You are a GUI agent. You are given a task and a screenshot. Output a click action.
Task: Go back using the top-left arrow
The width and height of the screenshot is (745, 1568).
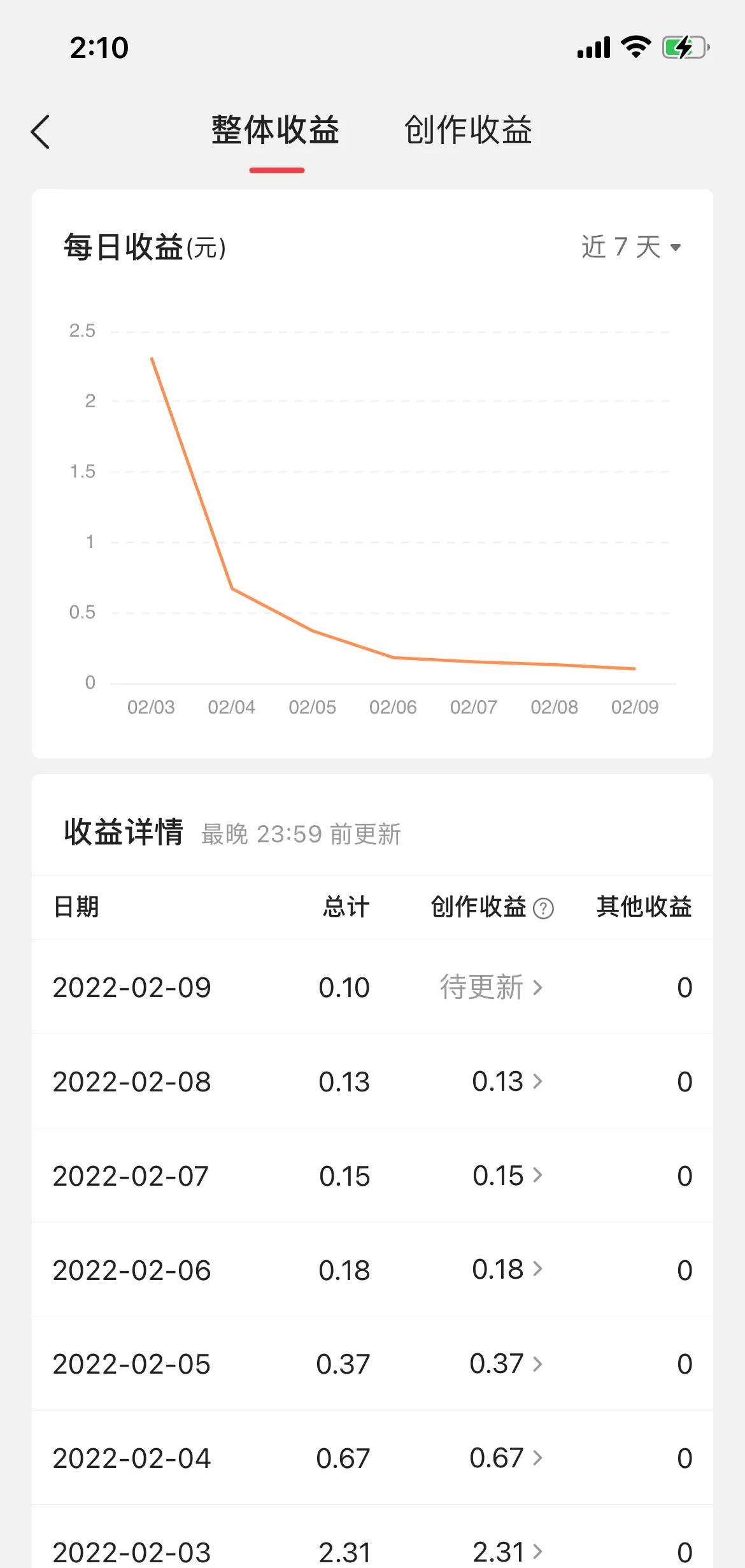coord(40,132)
